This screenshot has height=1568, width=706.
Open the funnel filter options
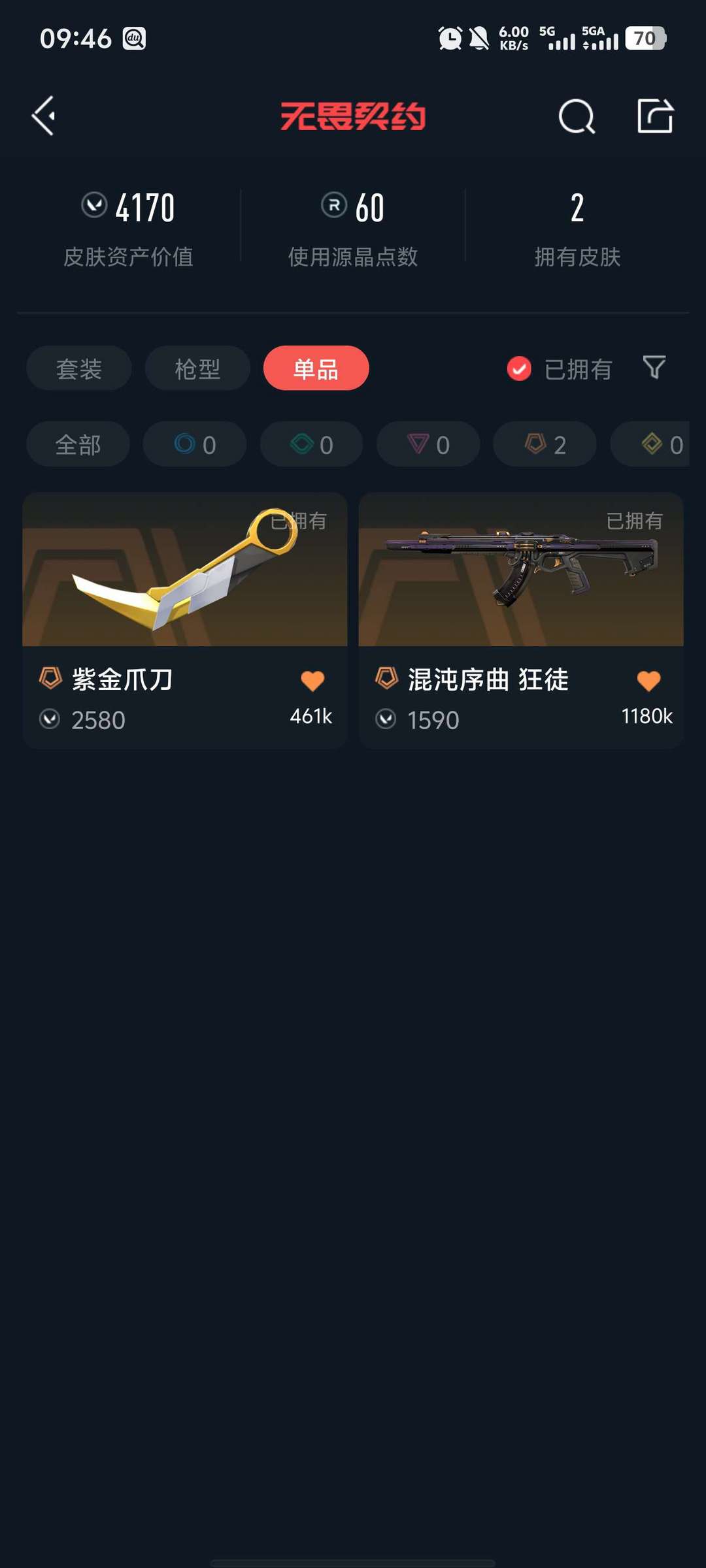(654, 368)
